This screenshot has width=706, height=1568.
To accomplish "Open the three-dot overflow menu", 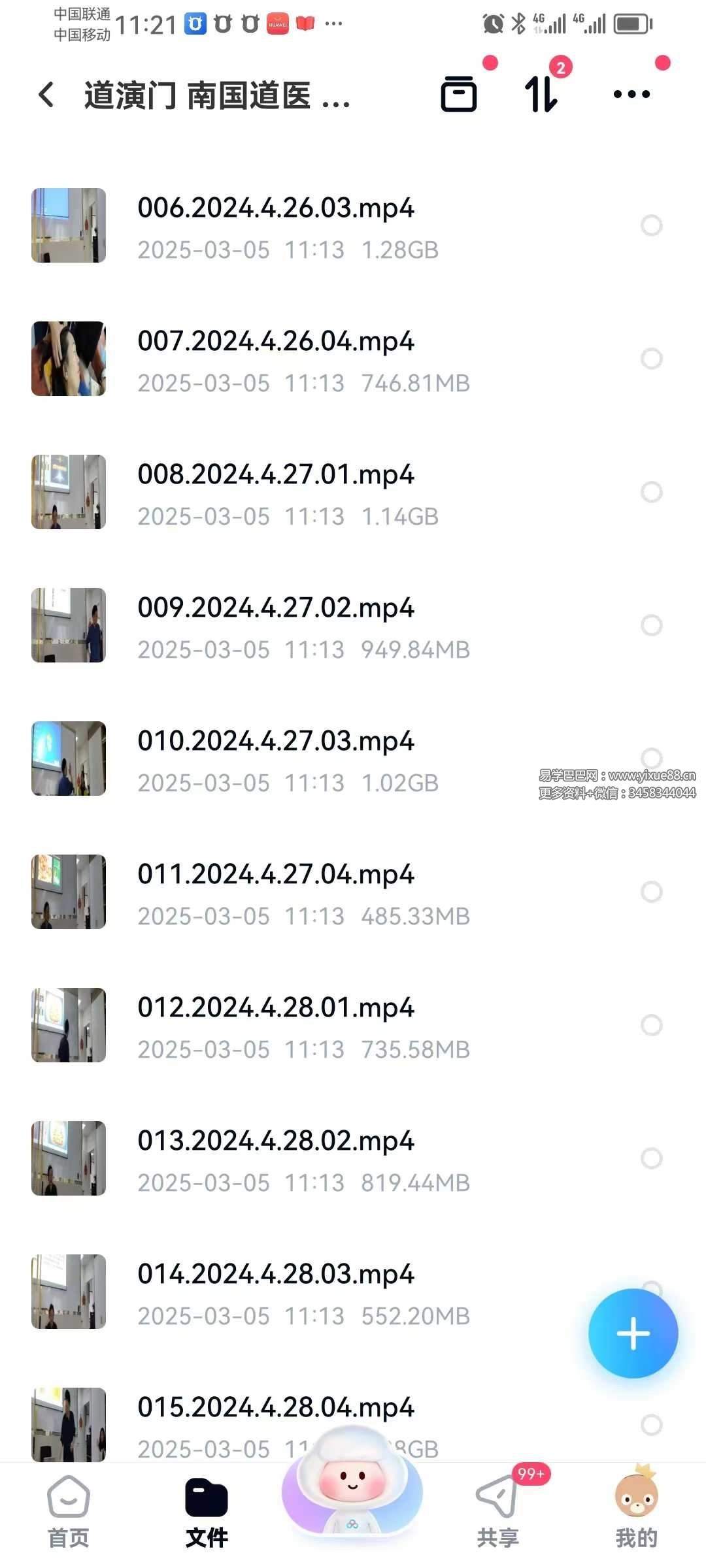I will (x=631, y=95).
